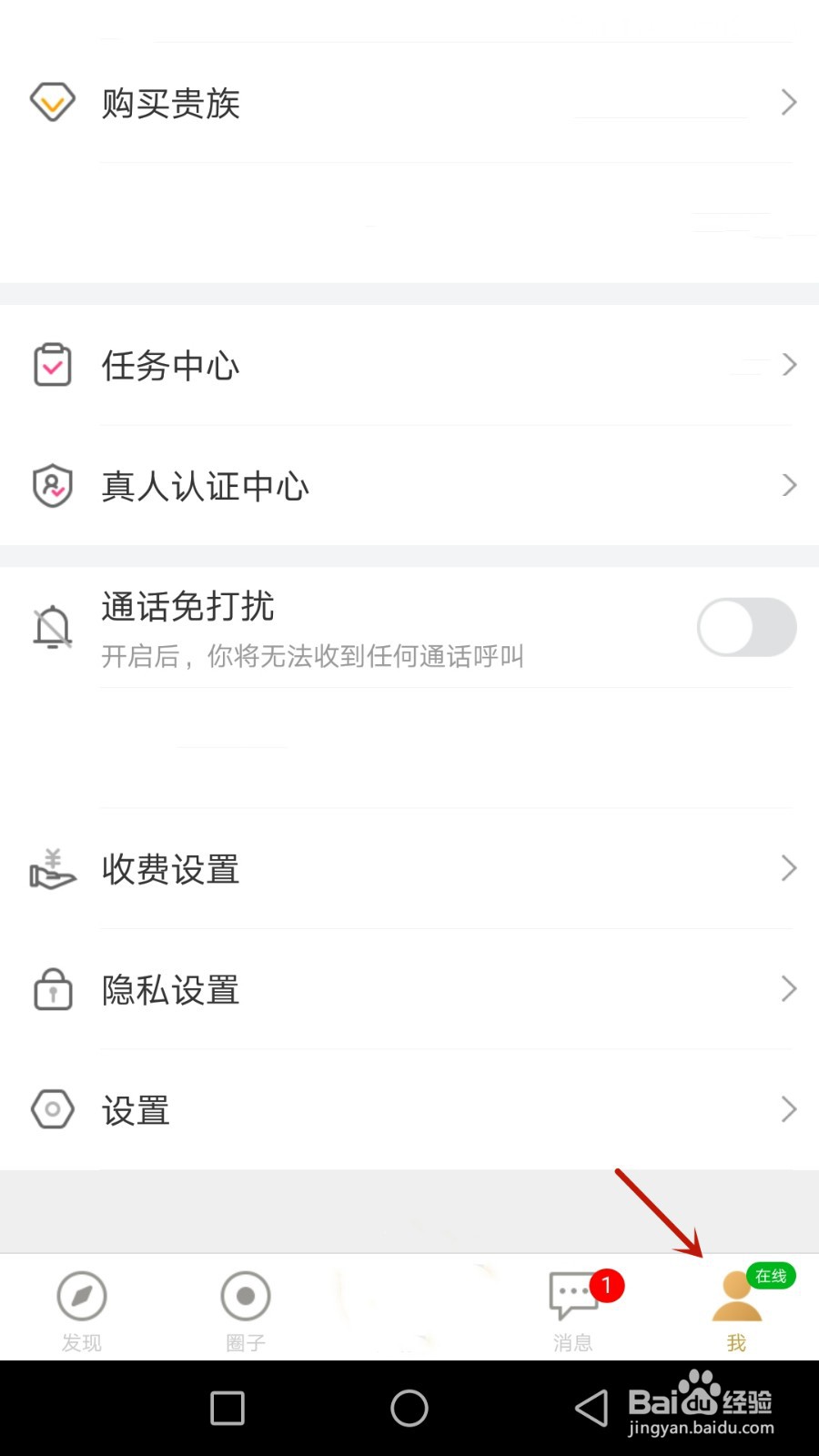The image size is (819, 1456).
Task: Open the 购买贵族 row
Action: coord(409,103)
